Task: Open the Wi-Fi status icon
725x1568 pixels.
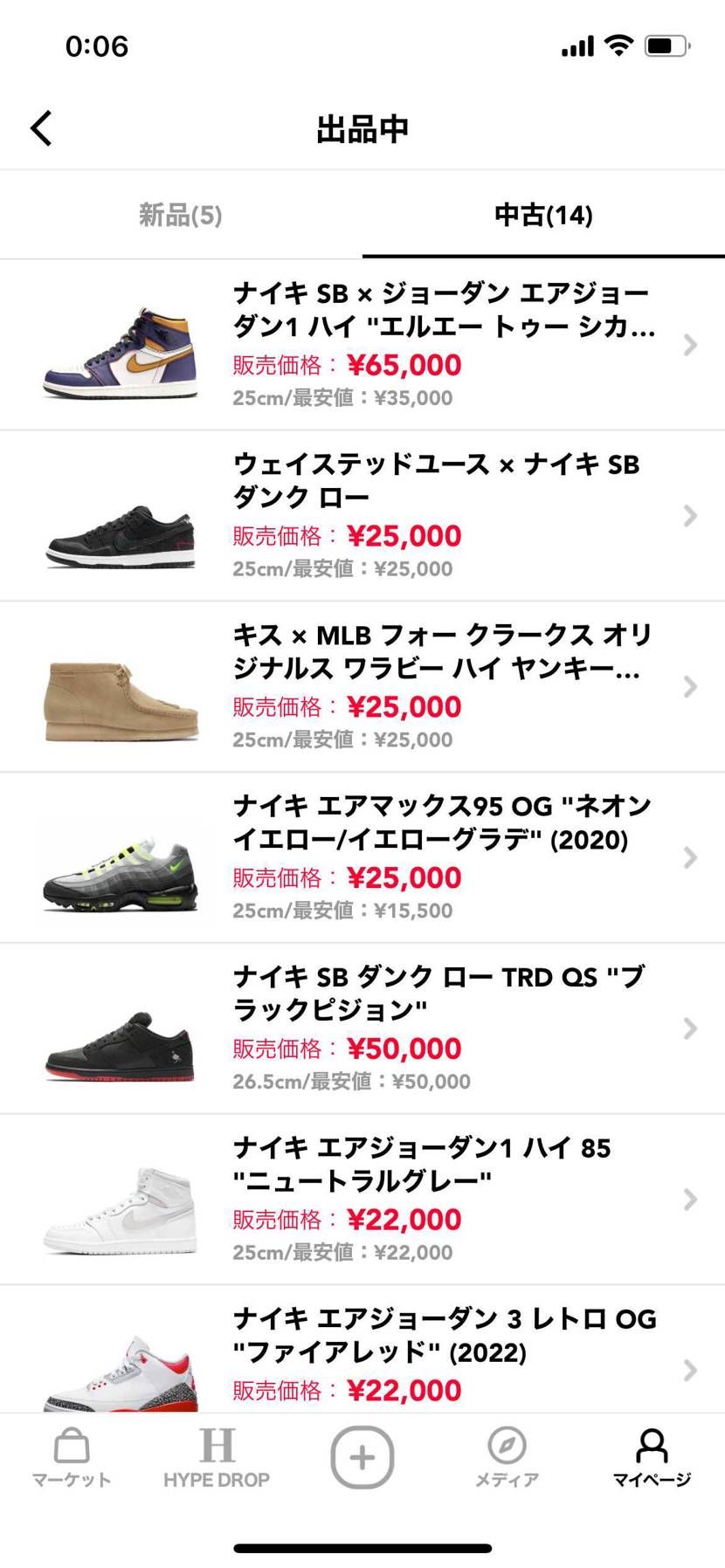Action: 617,45
